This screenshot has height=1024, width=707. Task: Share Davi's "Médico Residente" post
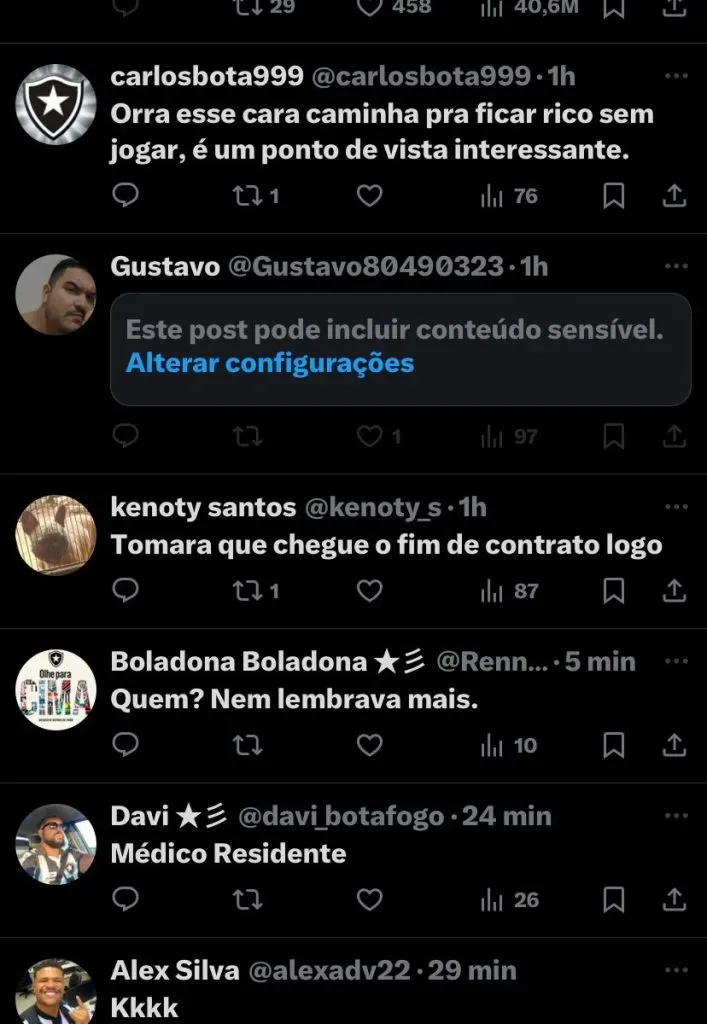pos(675,900)
